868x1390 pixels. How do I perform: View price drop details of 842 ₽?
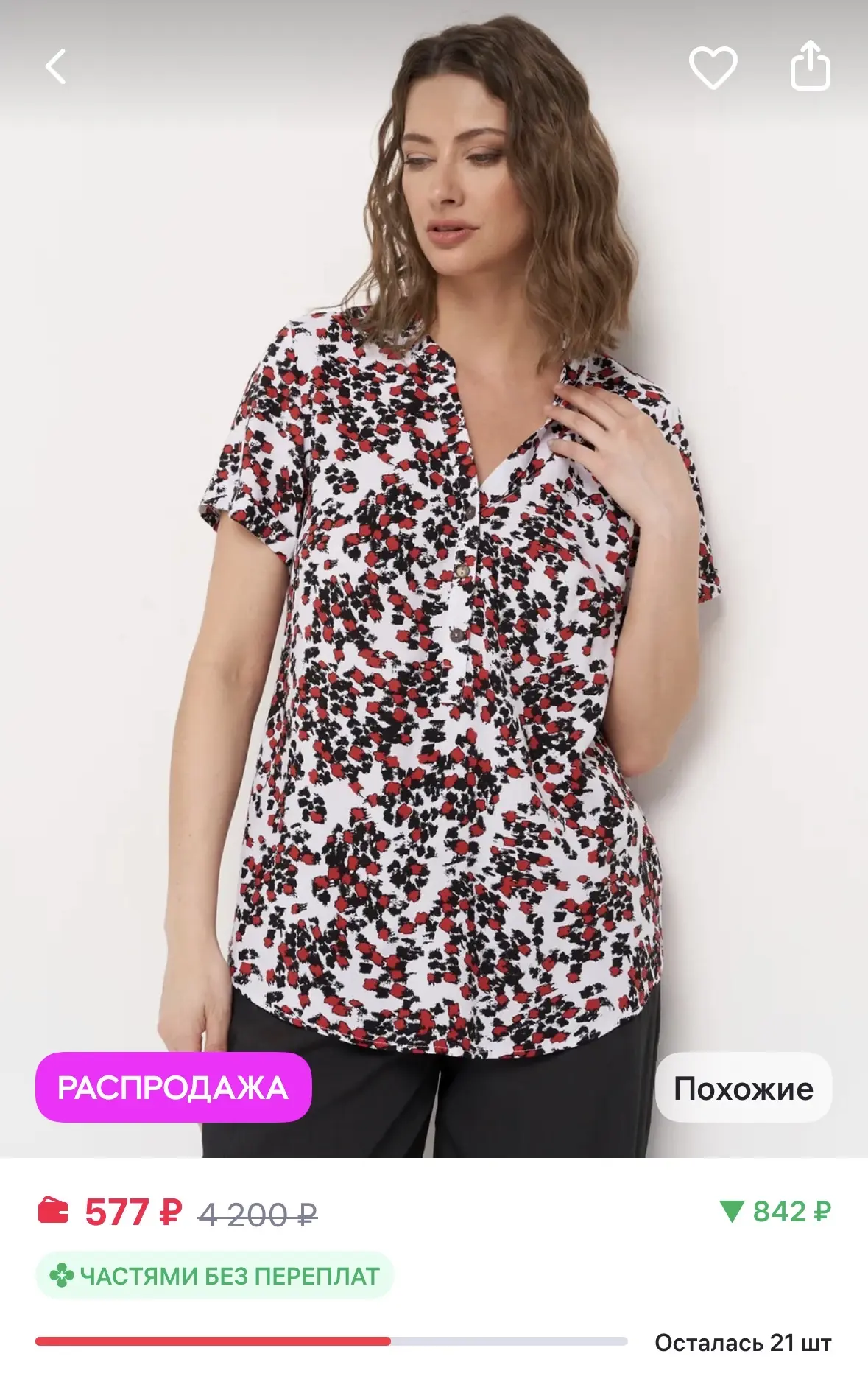[x=776, y=1212]
